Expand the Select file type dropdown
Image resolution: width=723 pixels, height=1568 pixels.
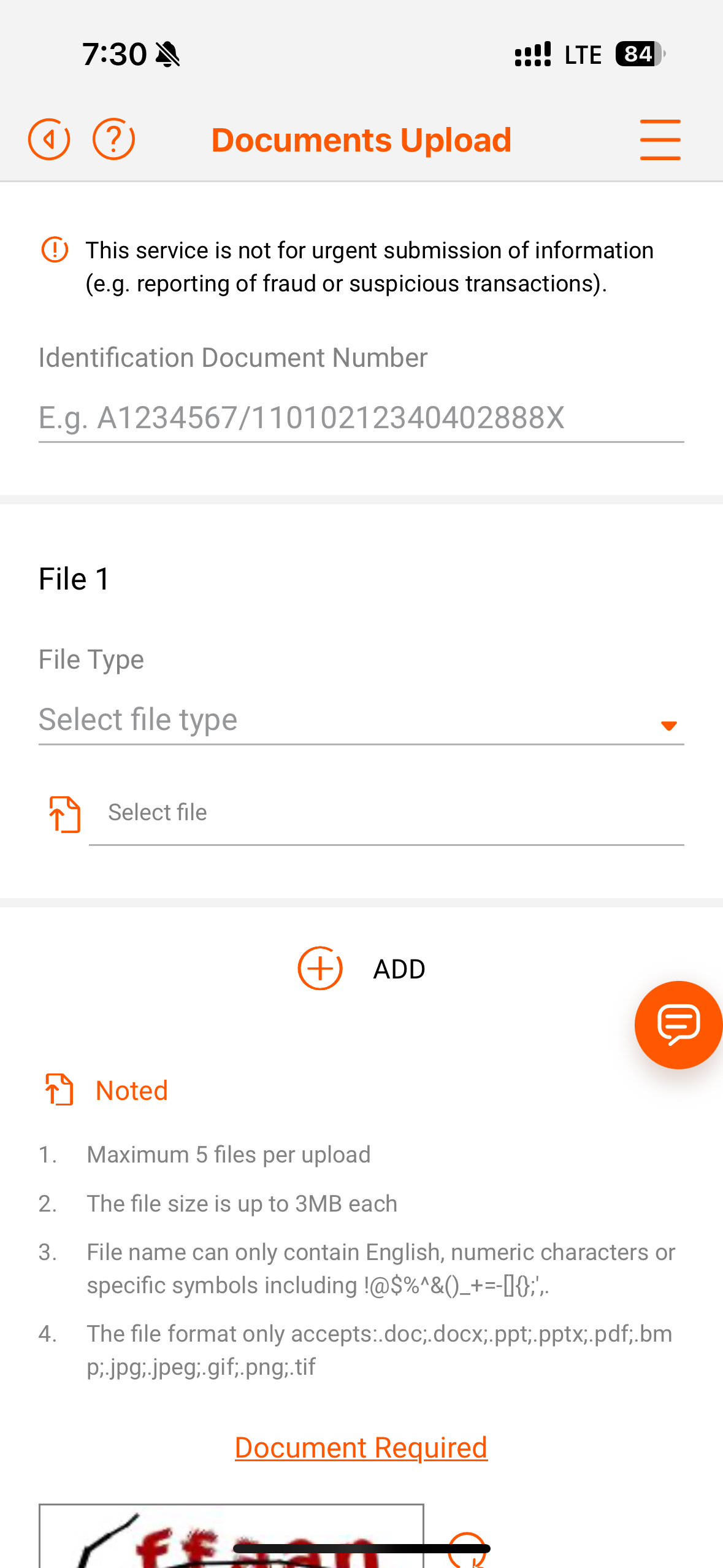[361, 720]
